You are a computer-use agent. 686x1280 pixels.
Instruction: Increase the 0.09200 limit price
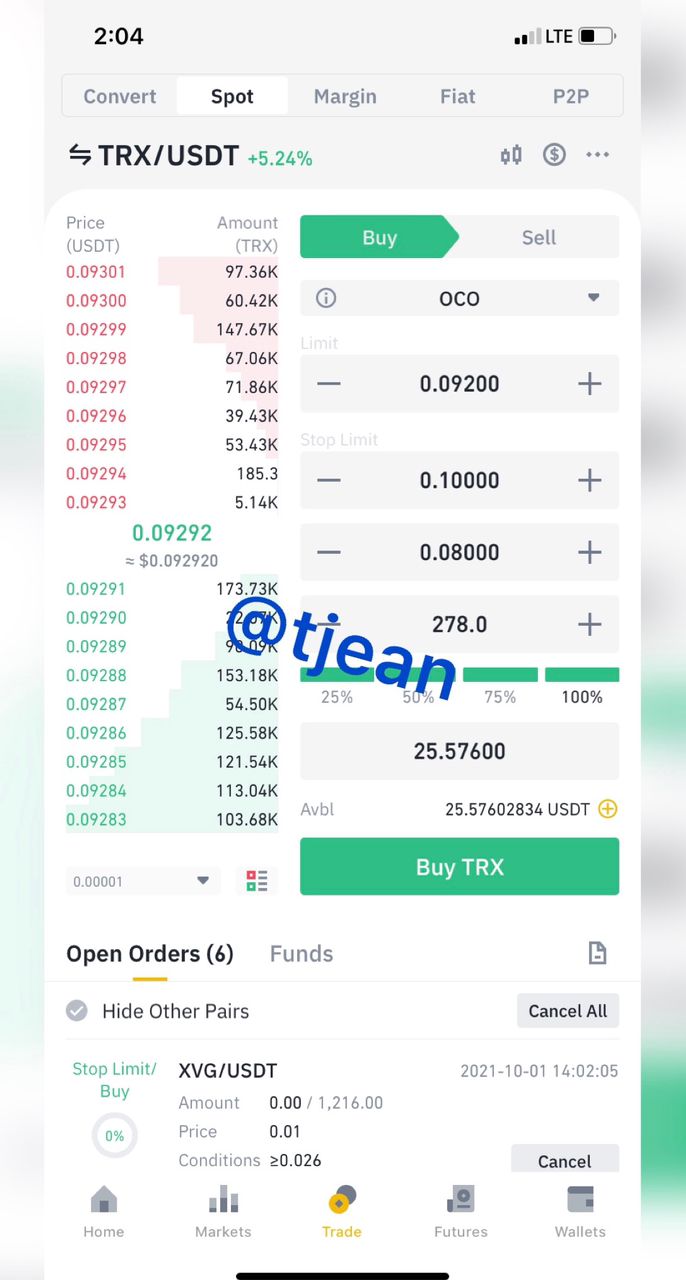click(x=589, y=384)
